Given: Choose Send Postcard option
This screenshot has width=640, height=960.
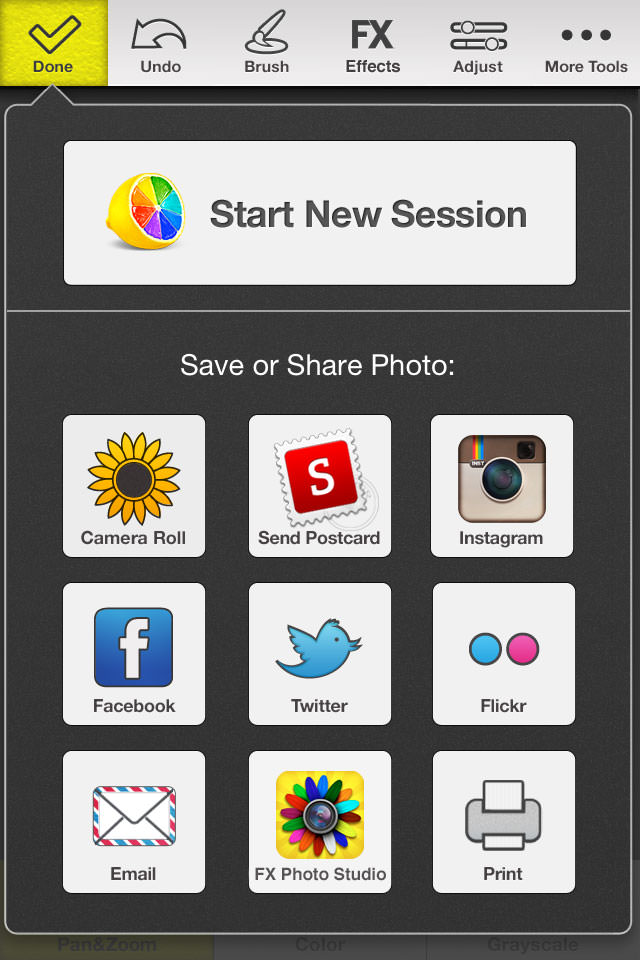Looking at the screenshot, I should point(320,486).
